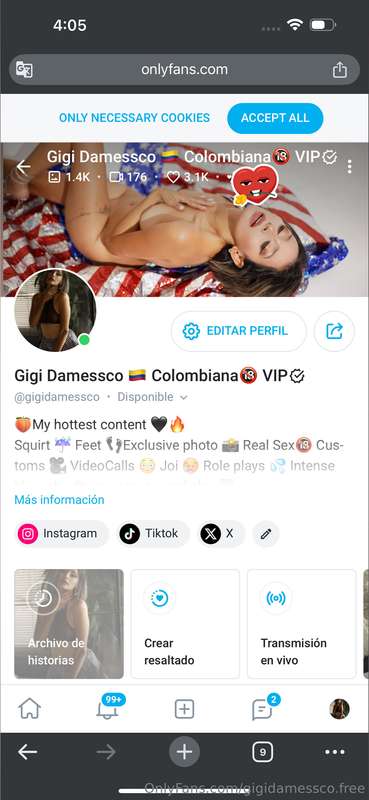Screen dimensions: 369x800
Task: Open the notifications bell
Action: click(x=107, y=708)
